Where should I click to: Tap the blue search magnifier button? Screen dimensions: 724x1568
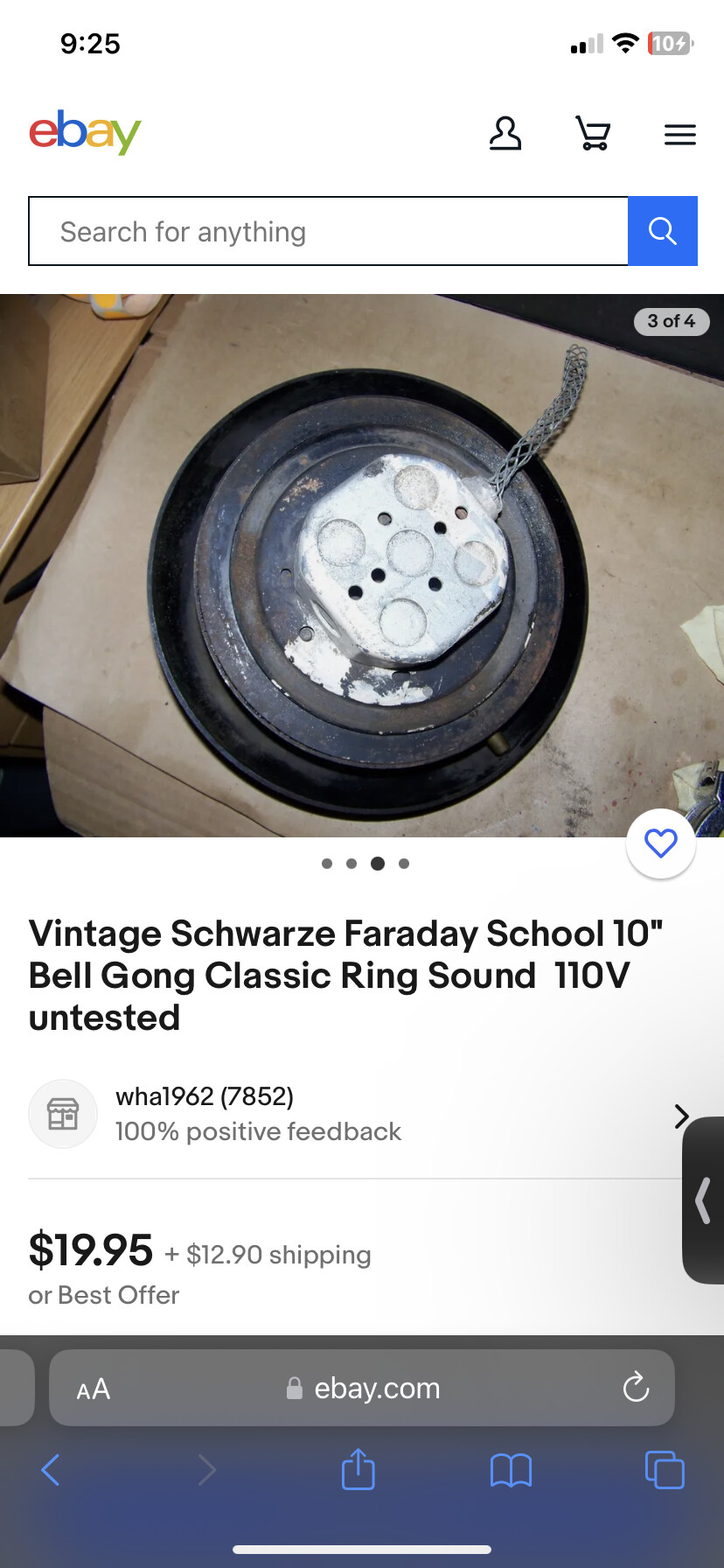pyautogui.click(x=662, y=232)
